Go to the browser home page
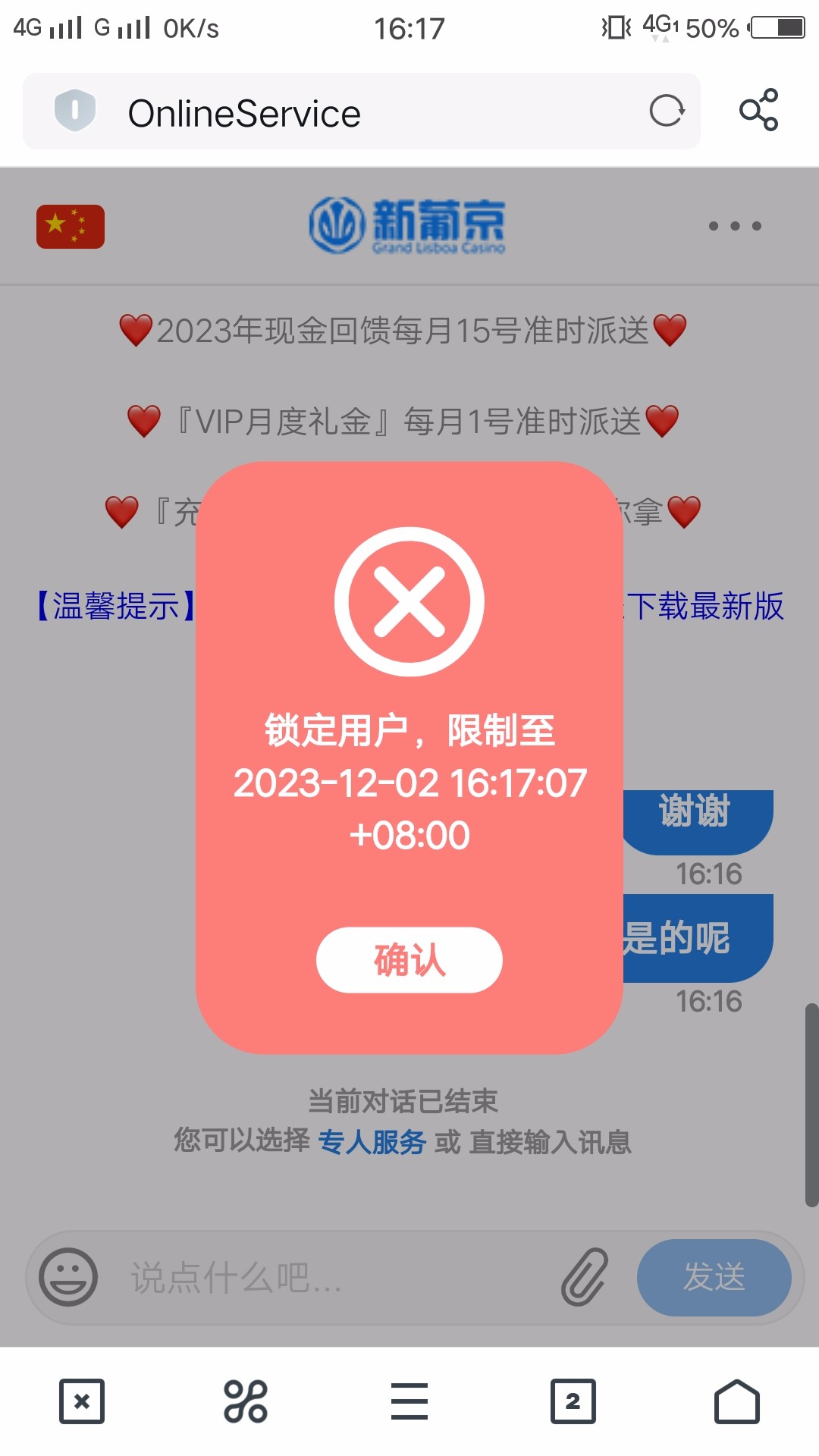Screen dimensions: 819x1456 coord(736,1401)
